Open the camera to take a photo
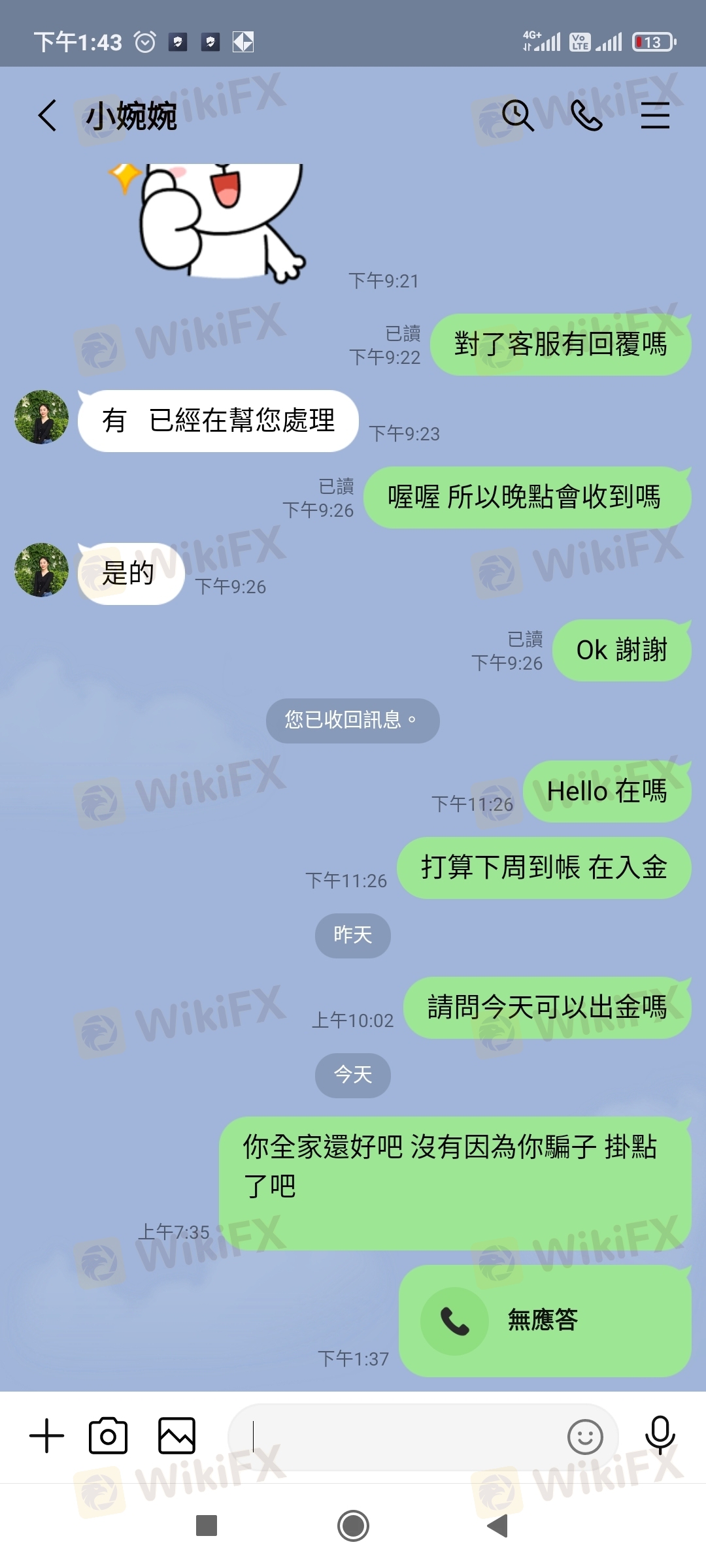Screen dimensions: 706x1568 [x=109, y=1435]
